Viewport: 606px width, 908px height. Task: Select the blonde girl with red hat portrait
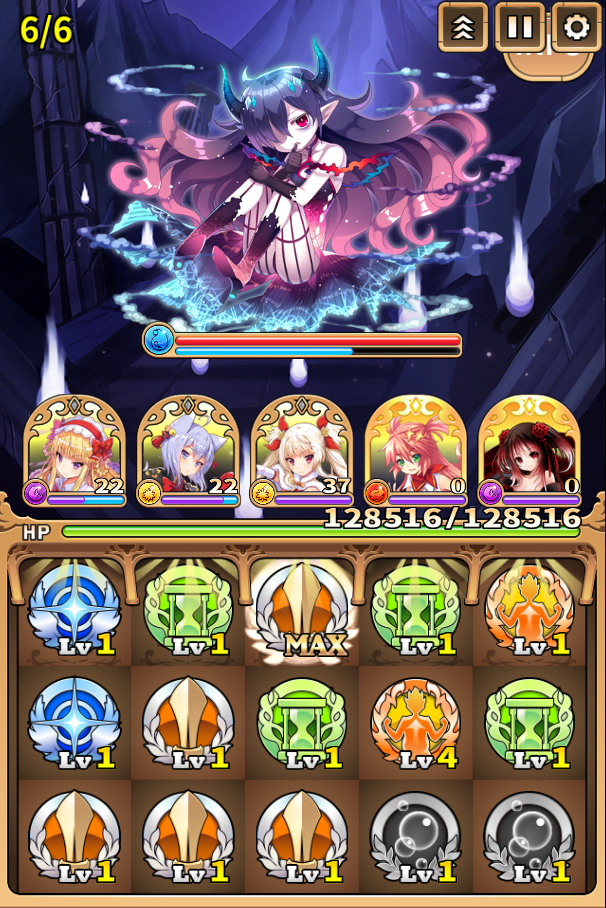point(74,448)
